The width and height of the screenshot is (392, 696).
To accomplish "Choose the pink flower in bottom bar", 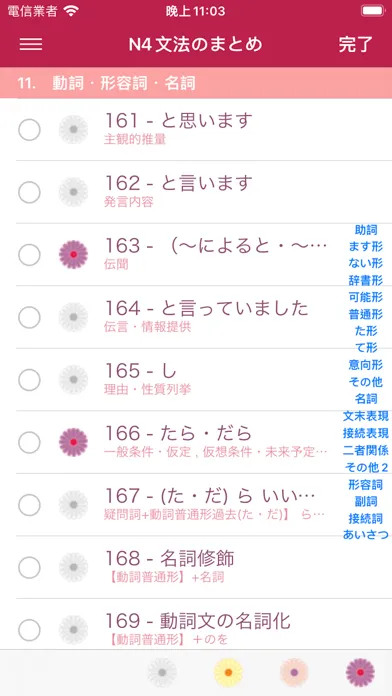I will [x=294, y=672].
